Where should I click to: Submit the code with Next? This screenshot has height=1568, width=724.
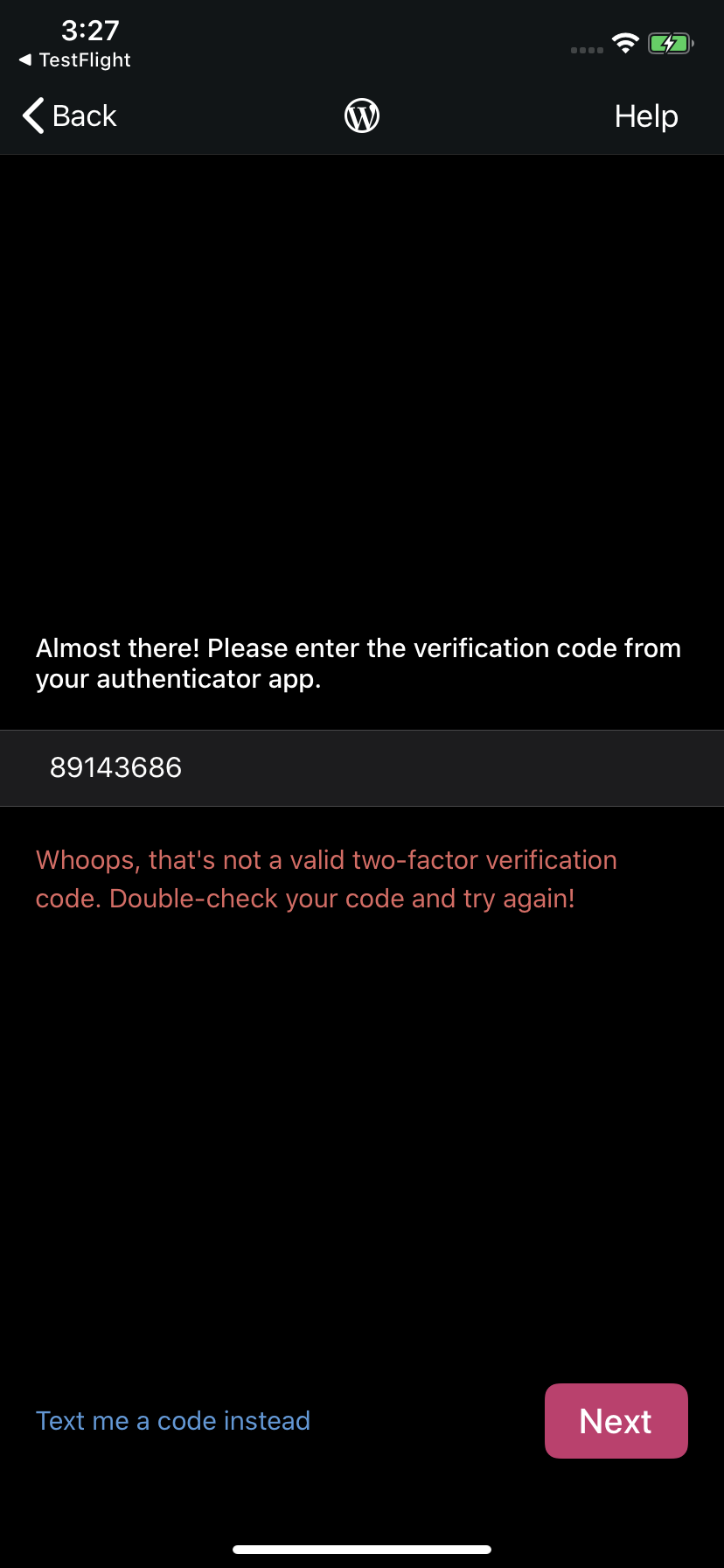point(616,1420)
